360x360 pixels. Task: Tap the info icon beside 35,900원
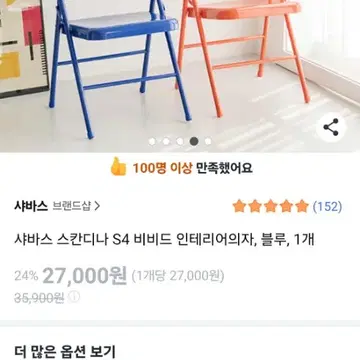[x=74, y=297]
